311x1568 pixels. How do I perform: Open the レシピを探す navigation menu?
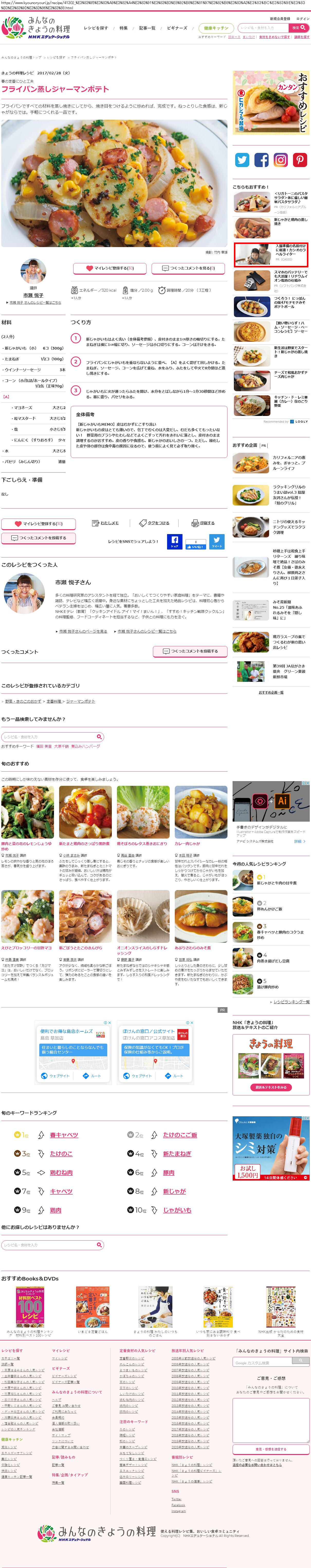[96, 28]
